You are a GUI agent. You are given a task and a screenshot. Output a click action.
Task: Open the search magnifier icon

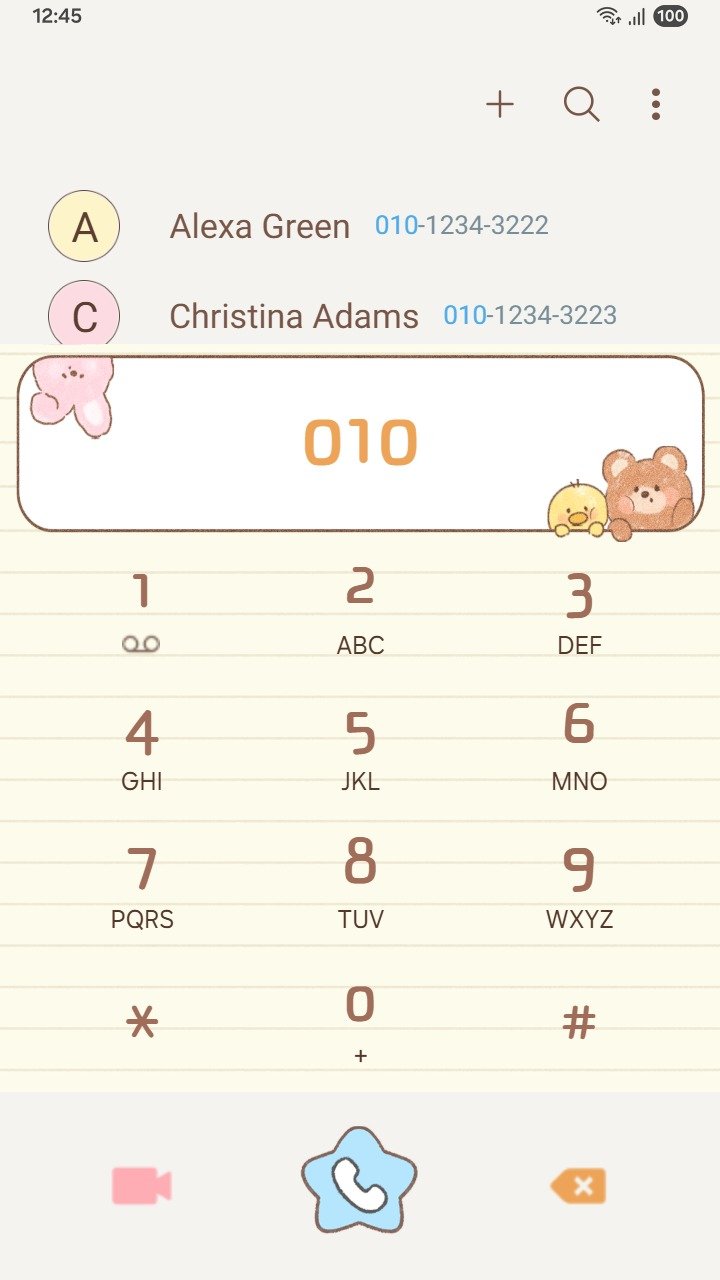pyautogui.click(x=581, y=104)
